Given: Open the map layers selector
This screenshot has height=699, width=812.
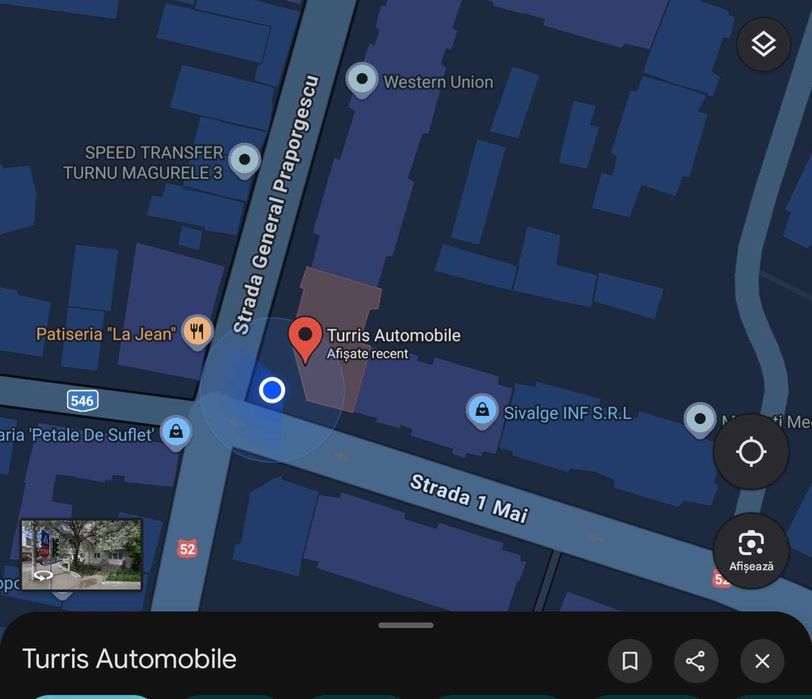Looking at the screenshot, I should (763, 45).
